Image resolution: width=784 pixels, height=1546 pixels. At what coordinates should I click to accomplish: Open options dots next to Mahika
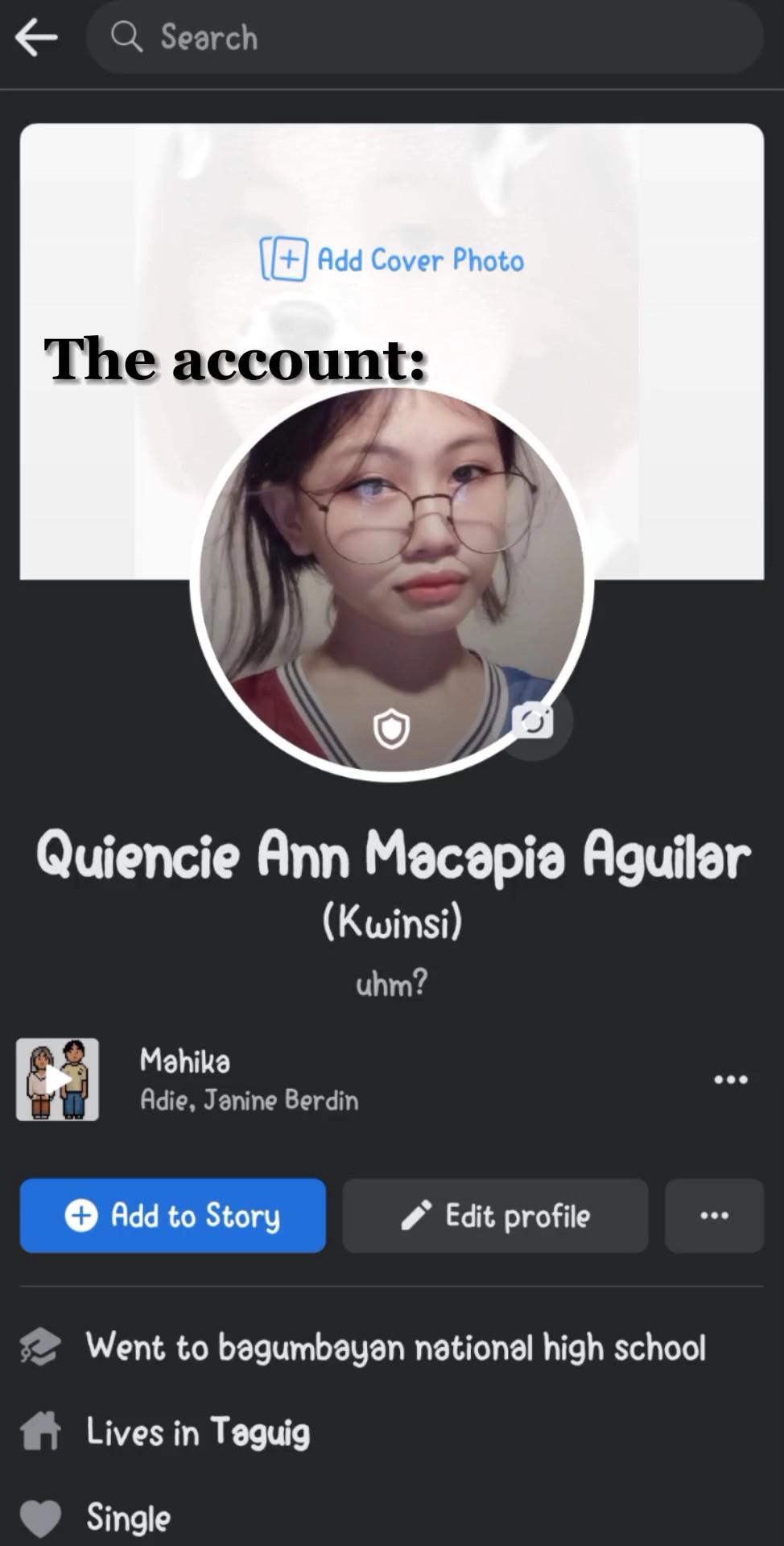tap(731, 1079)
